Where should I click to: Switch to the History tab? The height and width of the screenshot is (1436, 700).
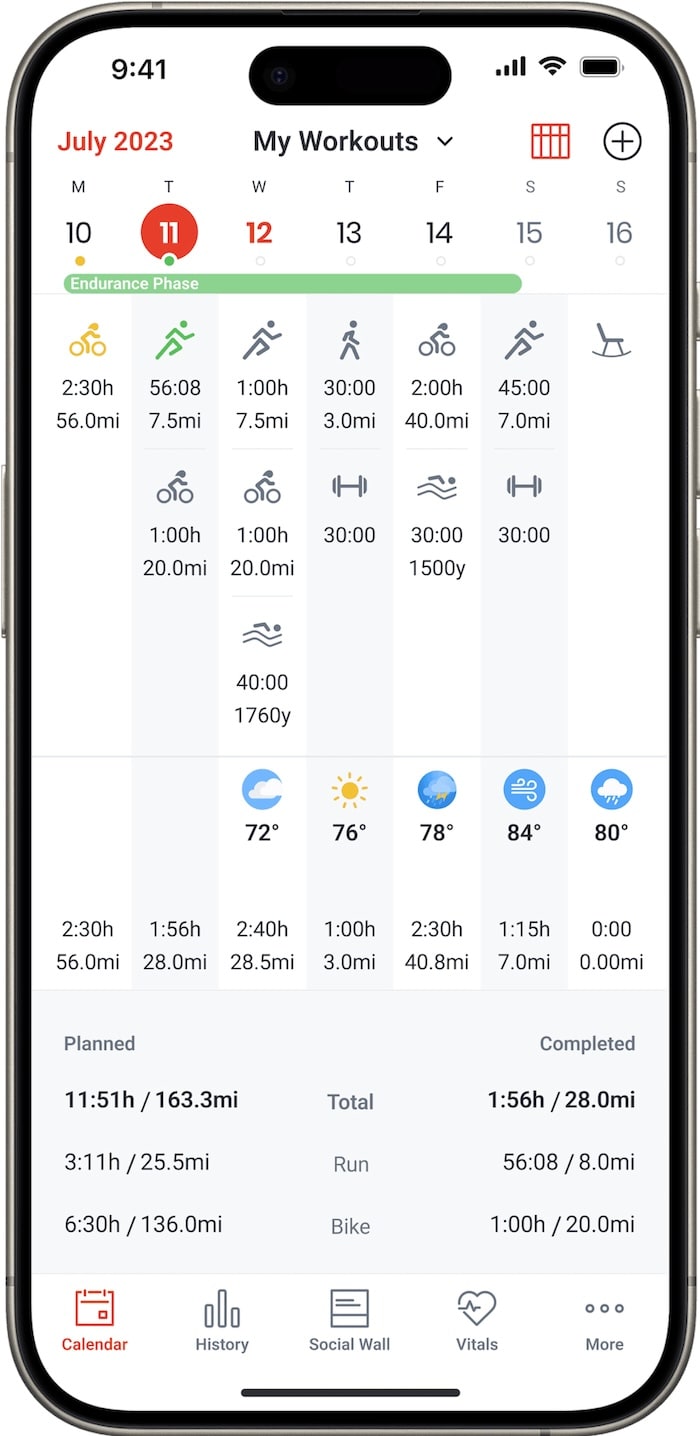(x=222, y=1320)
